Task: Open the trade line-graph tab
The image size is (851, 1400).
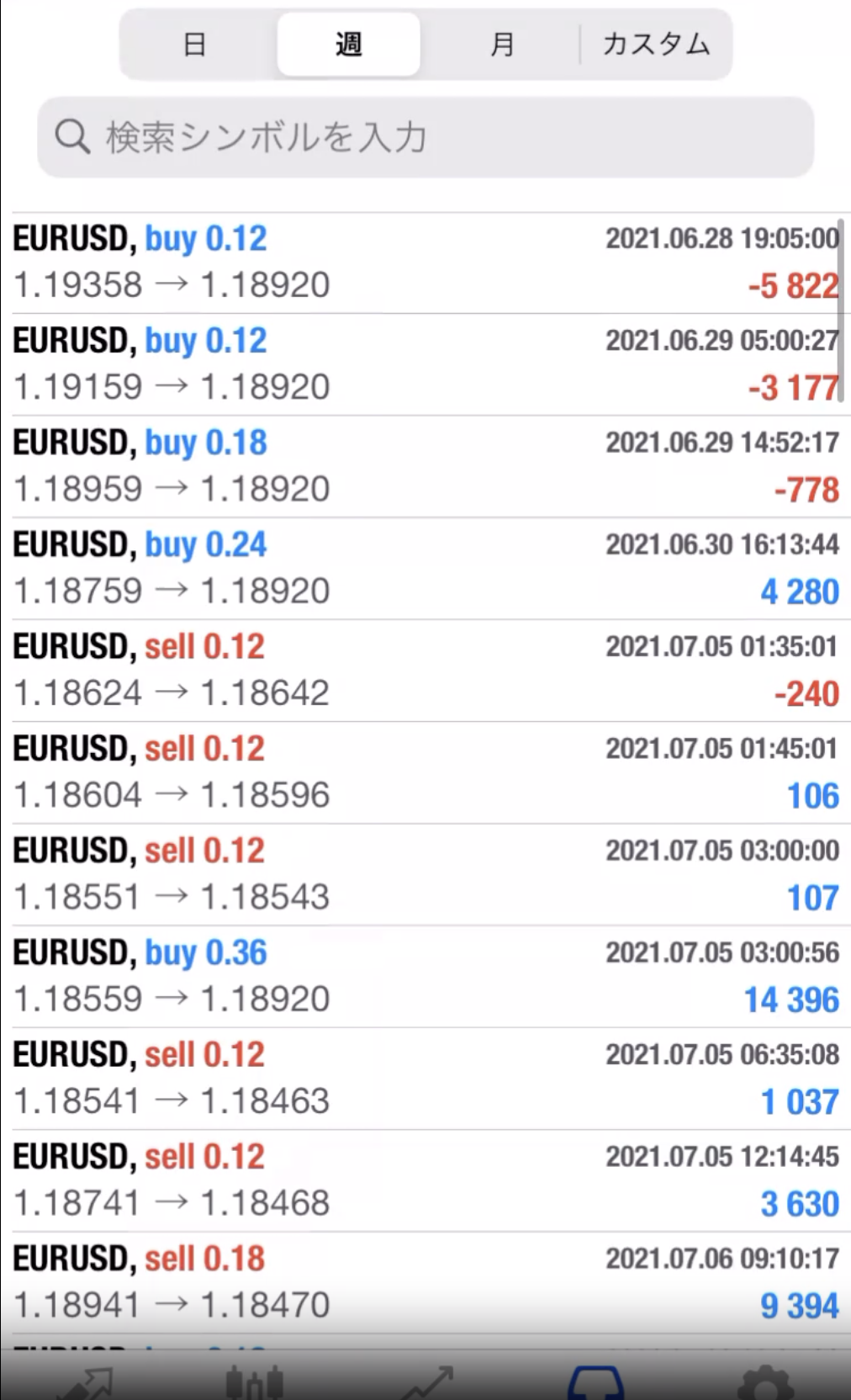Action: pyautogui.click(x=425, y=1382)
